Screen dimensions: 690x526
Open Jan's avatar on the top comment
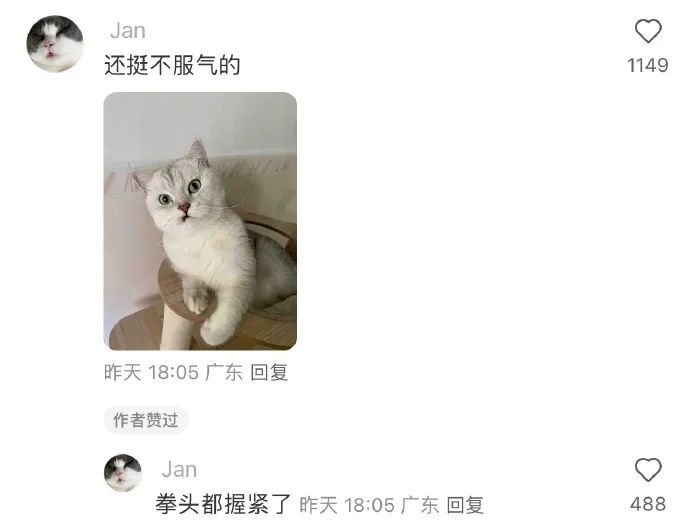point(55,44)
